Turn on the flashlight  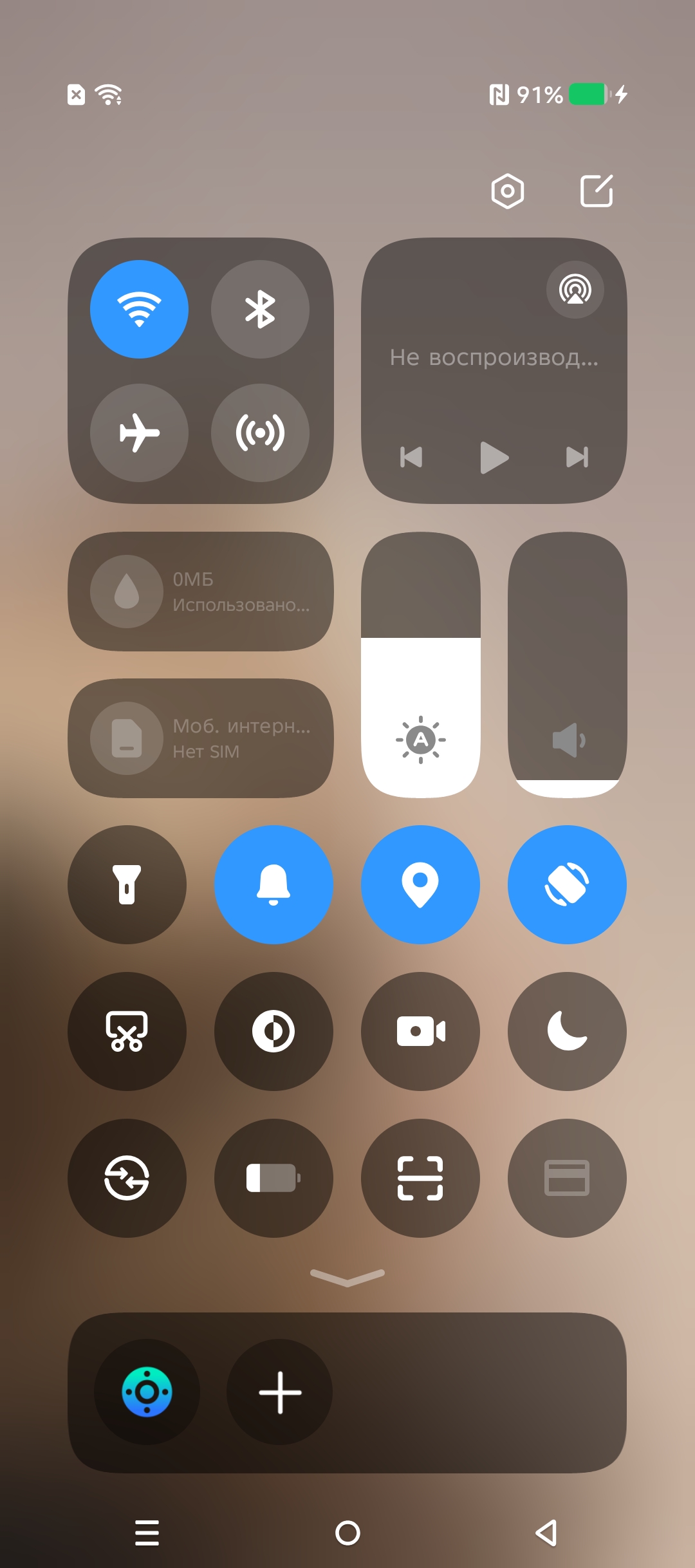tap(127, 884)
